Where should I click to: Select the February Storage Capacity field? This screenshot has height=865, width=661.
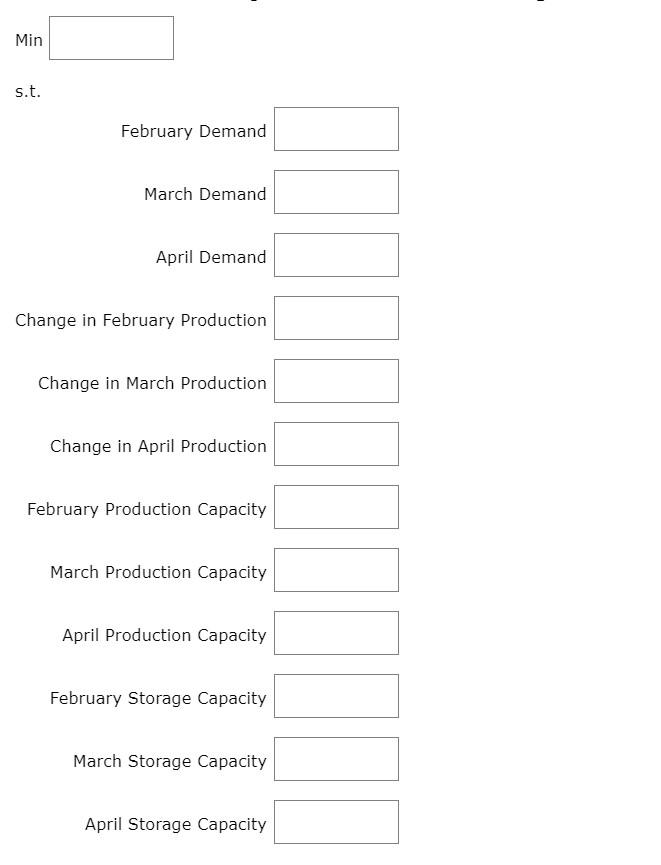tap(336, 696)
